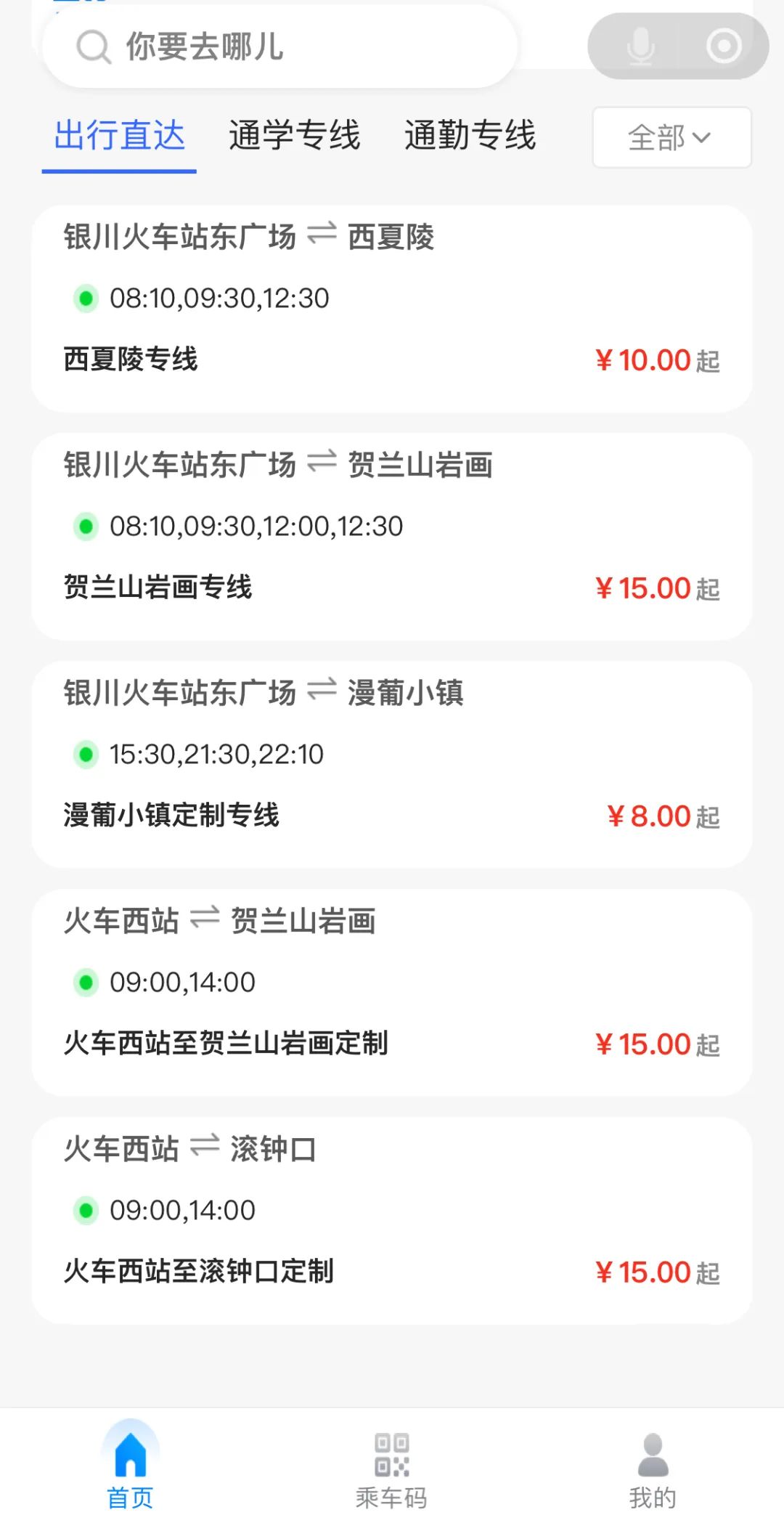784x1523 pixels.
Task: Switch to the 通勤专线 tab
Action: (470, 136)
